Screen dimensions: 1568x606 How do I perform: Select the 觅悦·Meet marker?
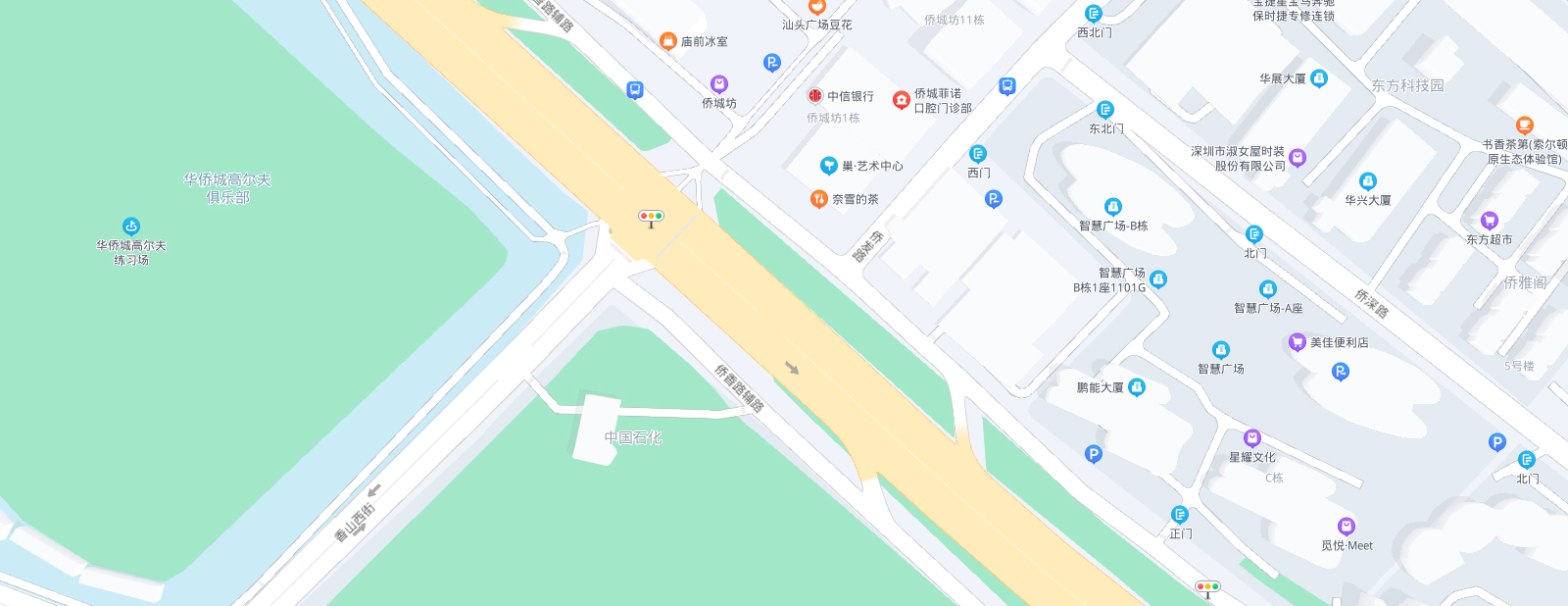(1347, 527)
